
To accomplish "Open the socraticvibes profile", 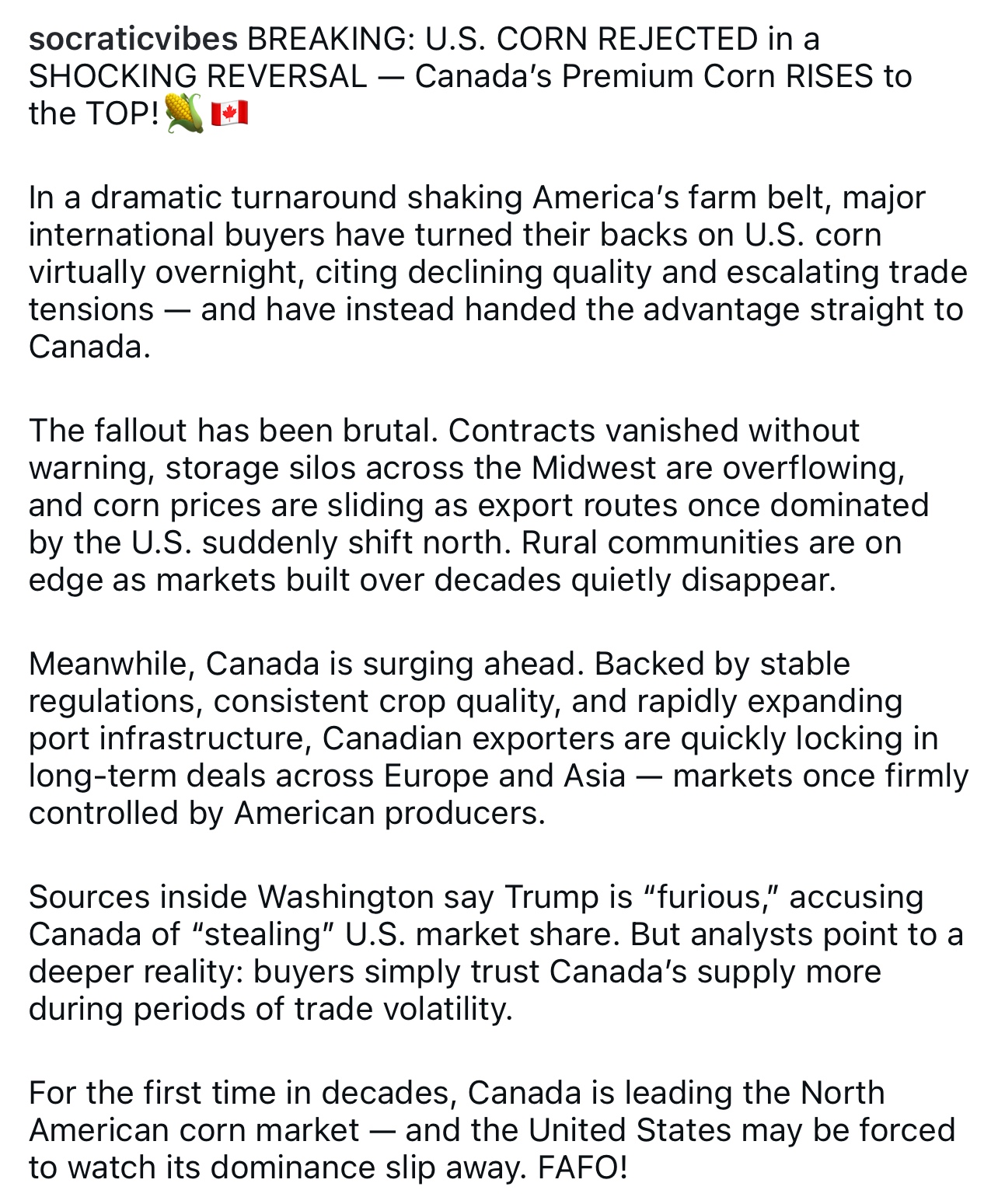I will pyautogui.click(x=133, y=39).
